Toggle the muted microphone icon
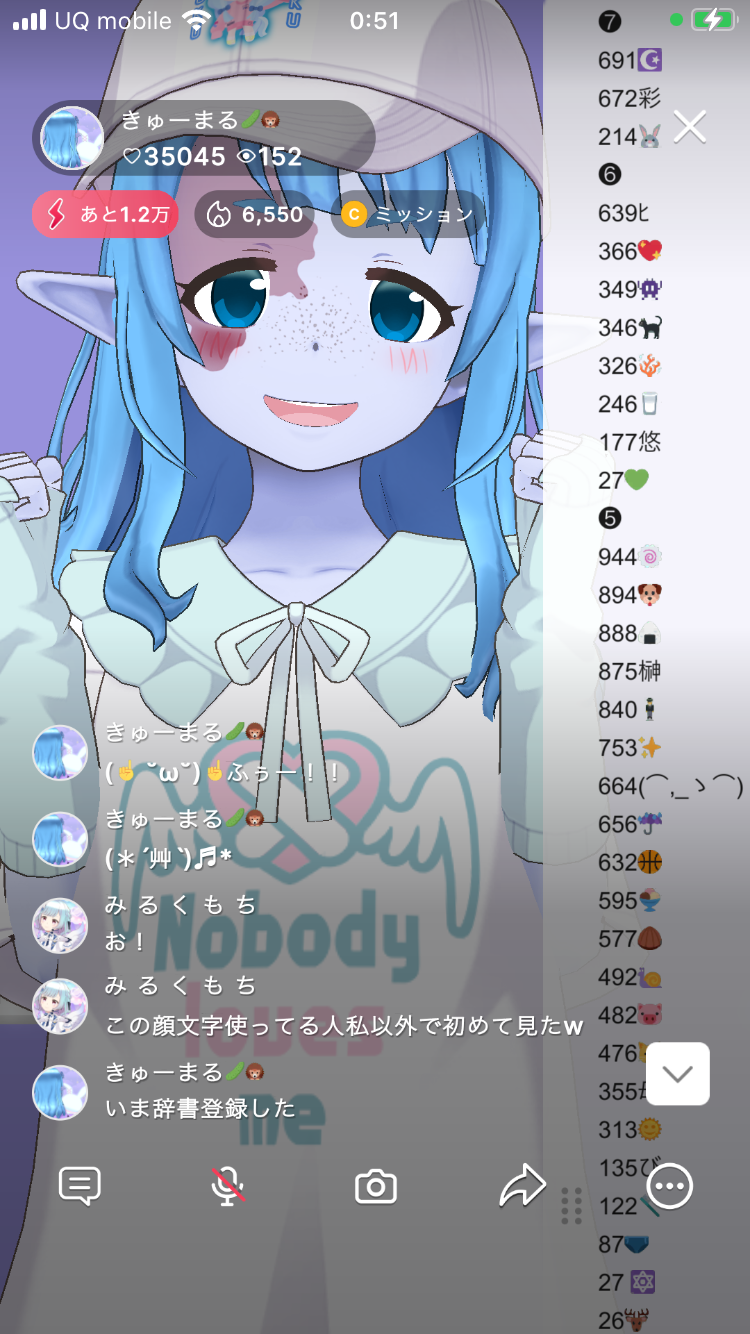This screenshot has height=1334, width=750. pyautogui.click(x=228, y=1186)
